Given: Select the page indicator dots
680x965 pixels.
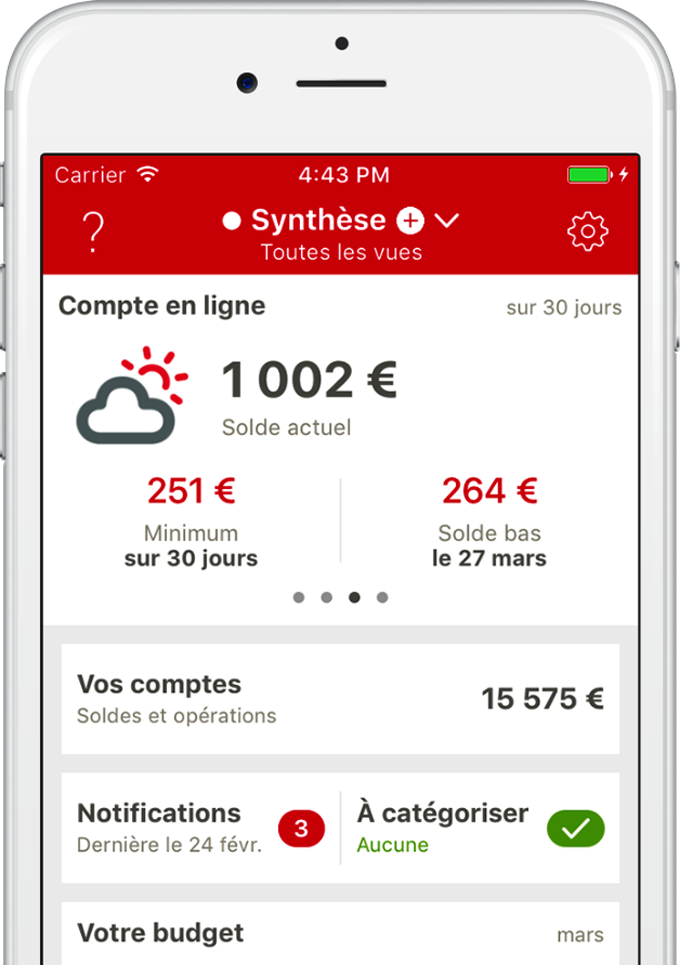Looking at the screenshot, I should tap(340, 598).
